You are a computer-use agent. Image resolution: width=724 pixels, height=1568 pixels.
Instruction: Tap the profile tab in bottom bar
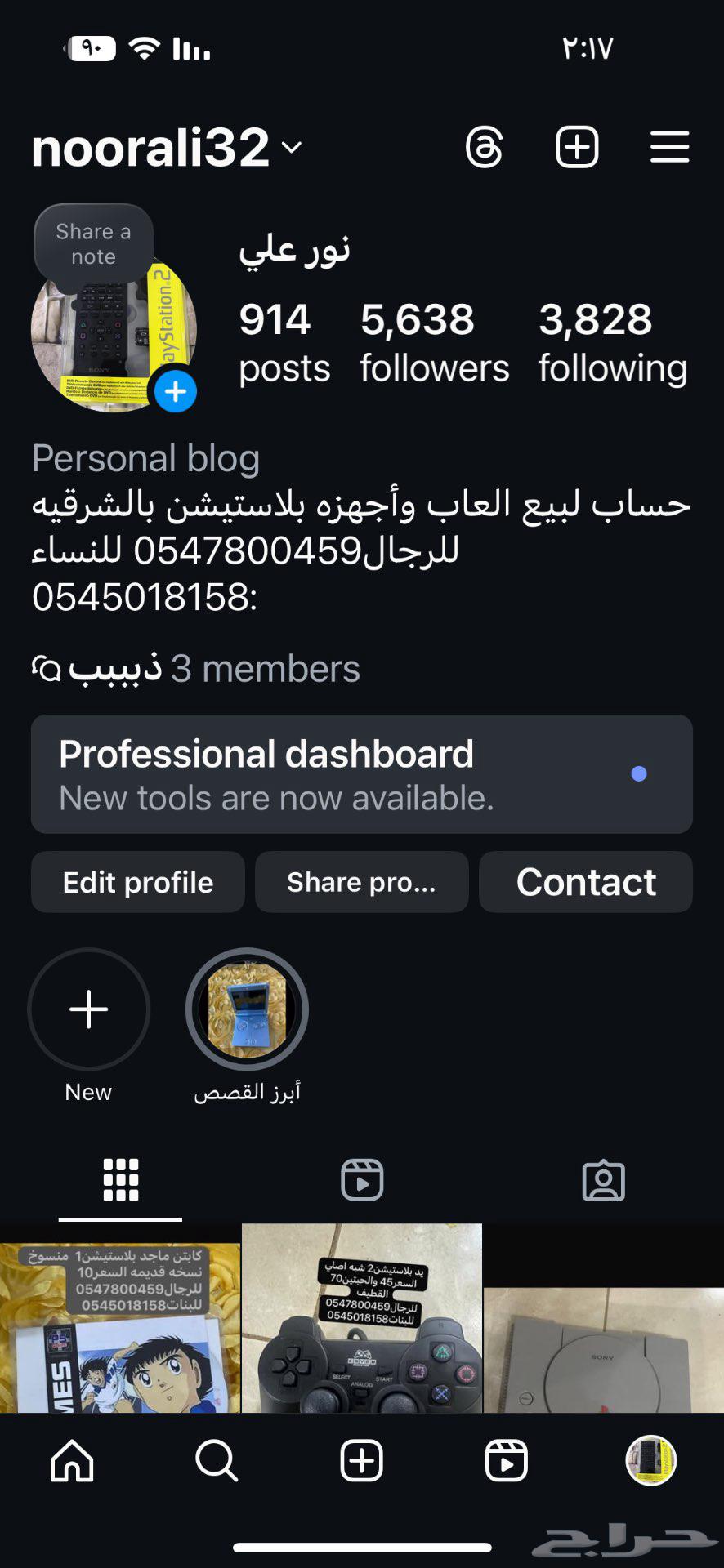coord(650,1461)
